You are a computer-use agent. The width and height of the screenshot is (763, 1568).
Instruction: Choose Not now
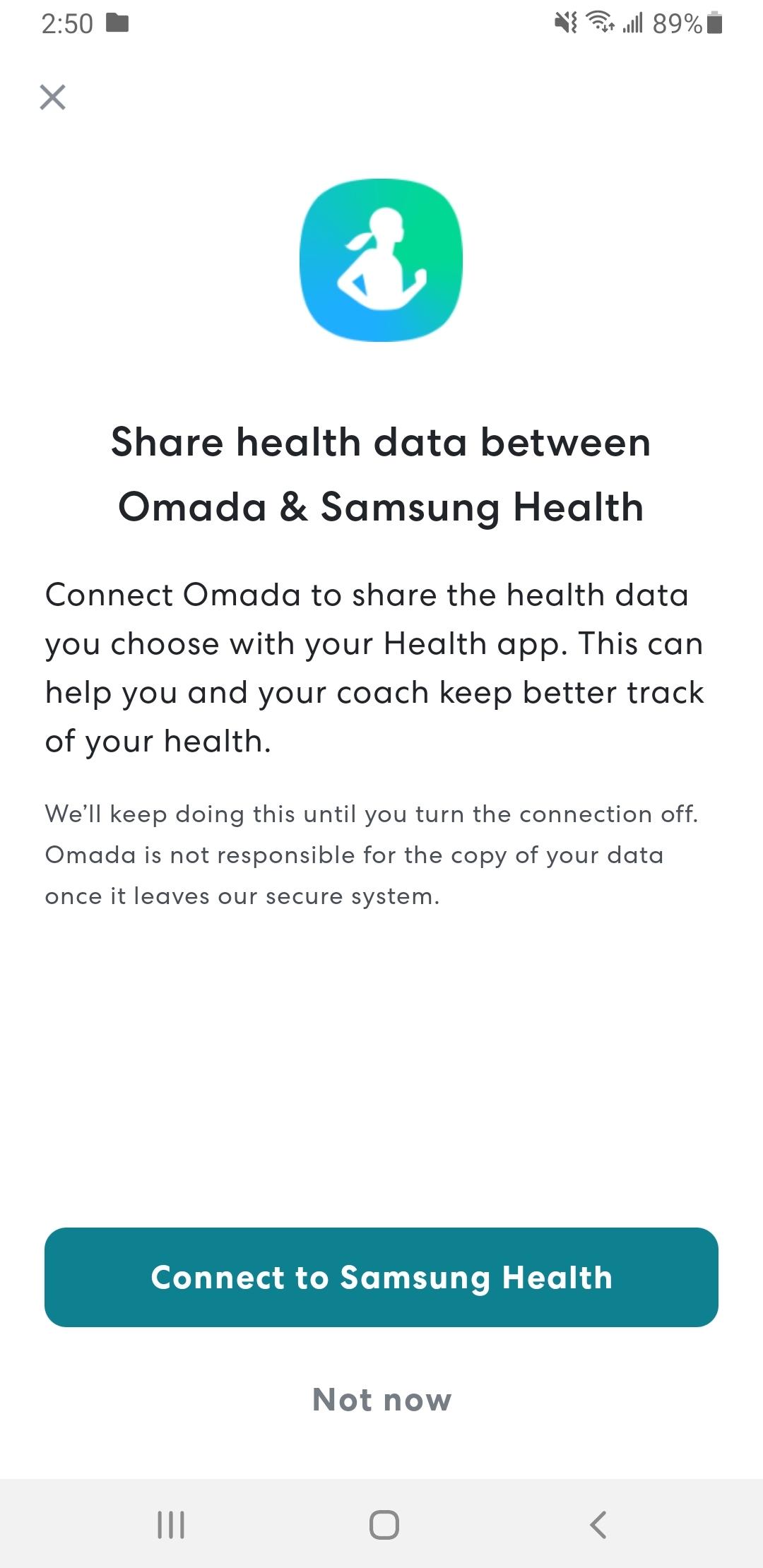tap(381, 1399)
